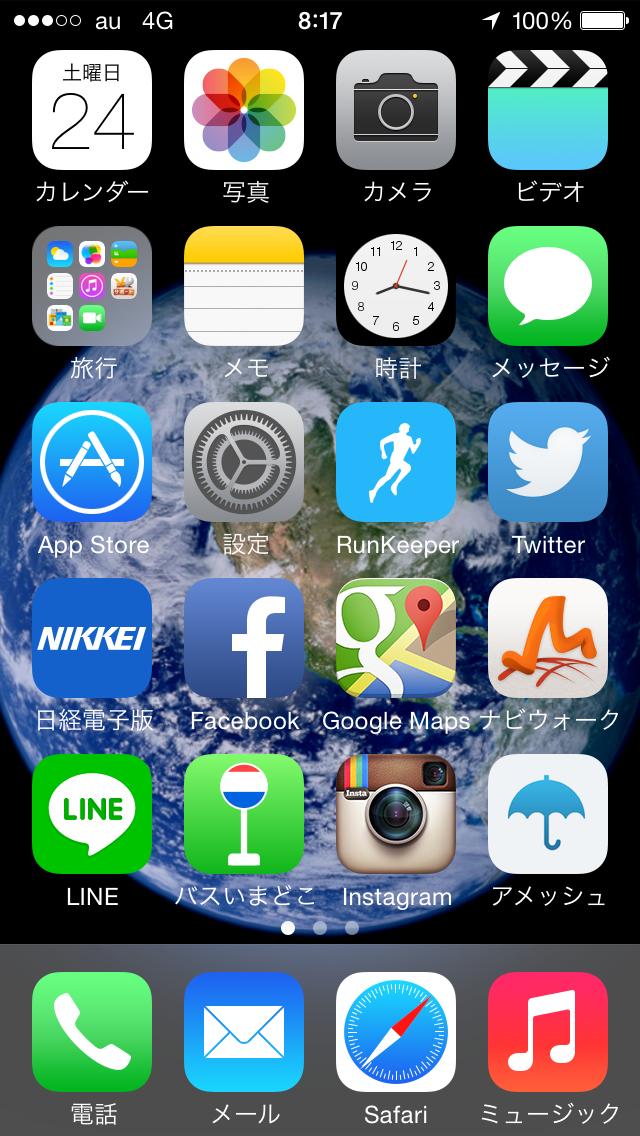The height and width of the screenshot is (1136, 640).
Task: Open Google Maps
Action: (396, 638)
